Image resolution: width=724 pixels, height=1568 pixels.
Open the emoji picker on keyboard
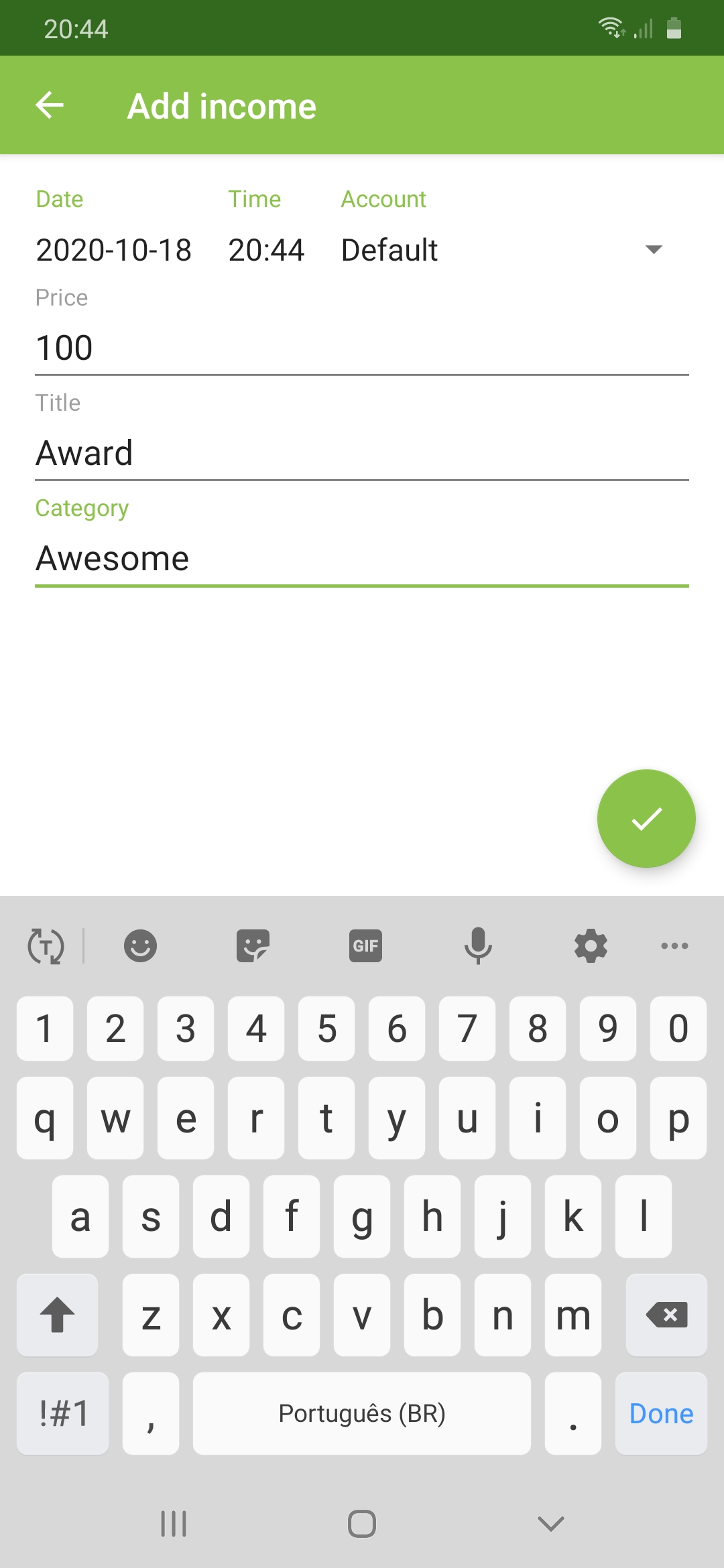pyautogui.click(x=140, y=946)
